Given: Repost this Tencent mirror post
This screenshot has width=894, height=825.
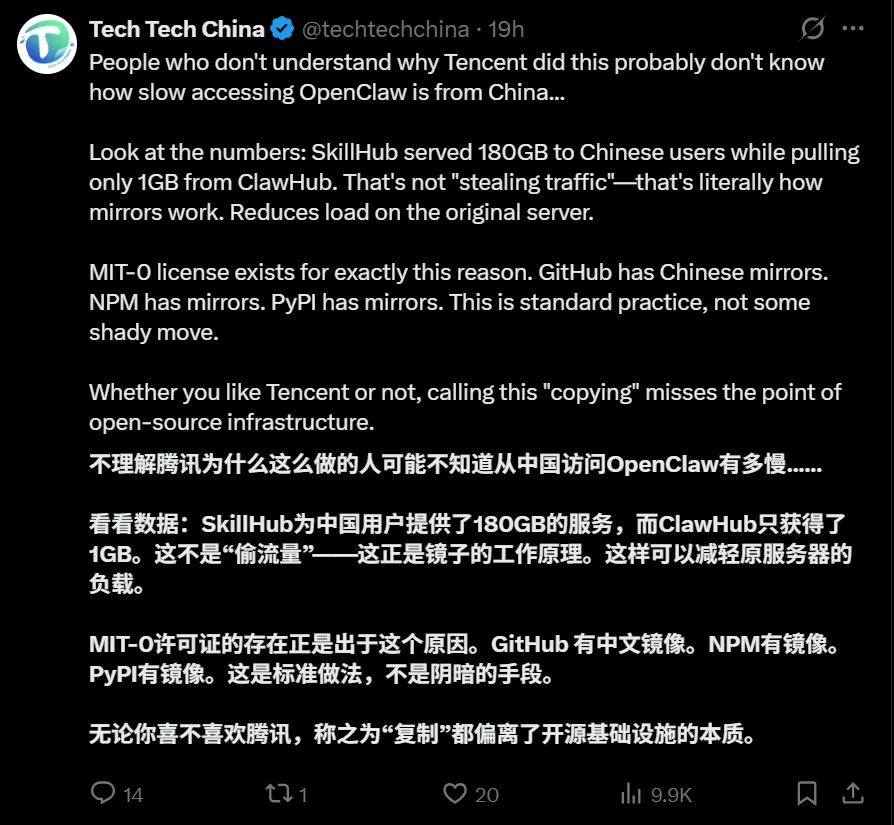Looking at the screenshot, I should point(279,793).
